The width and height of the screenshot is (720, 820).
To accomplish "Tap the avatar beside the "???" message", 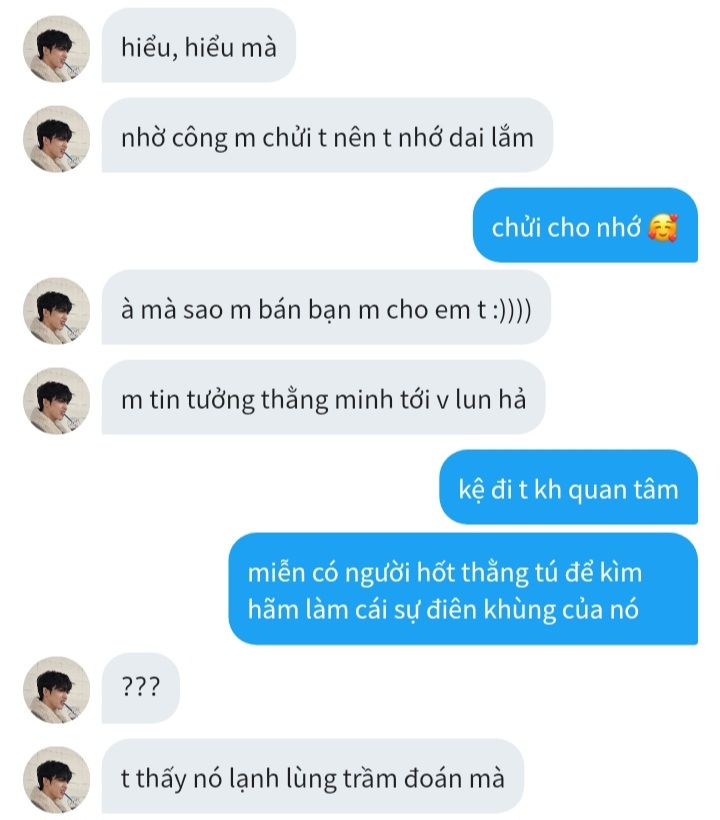I will click(x=57, y=690).
